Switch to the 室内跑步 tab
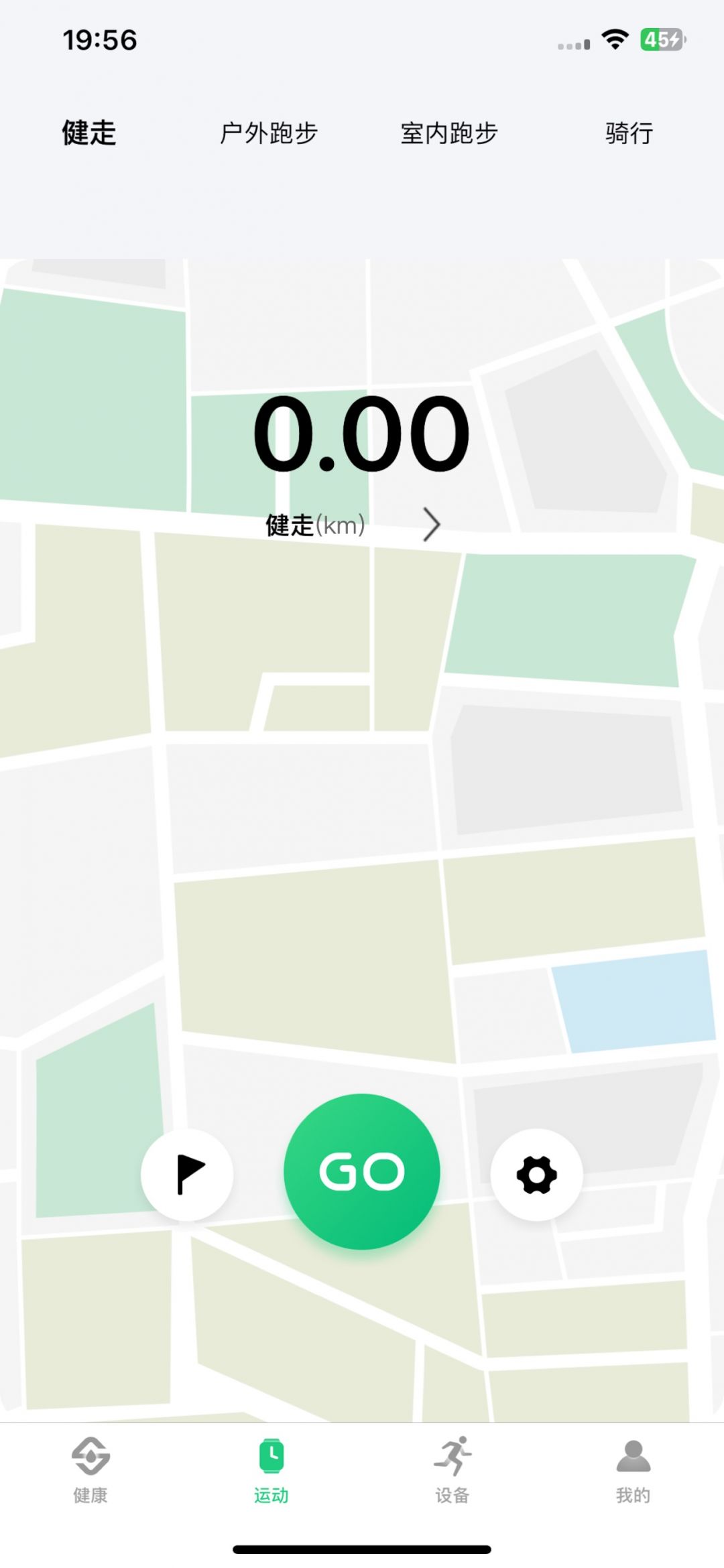Screen dimensions: 724x1568 pos(449,133)
